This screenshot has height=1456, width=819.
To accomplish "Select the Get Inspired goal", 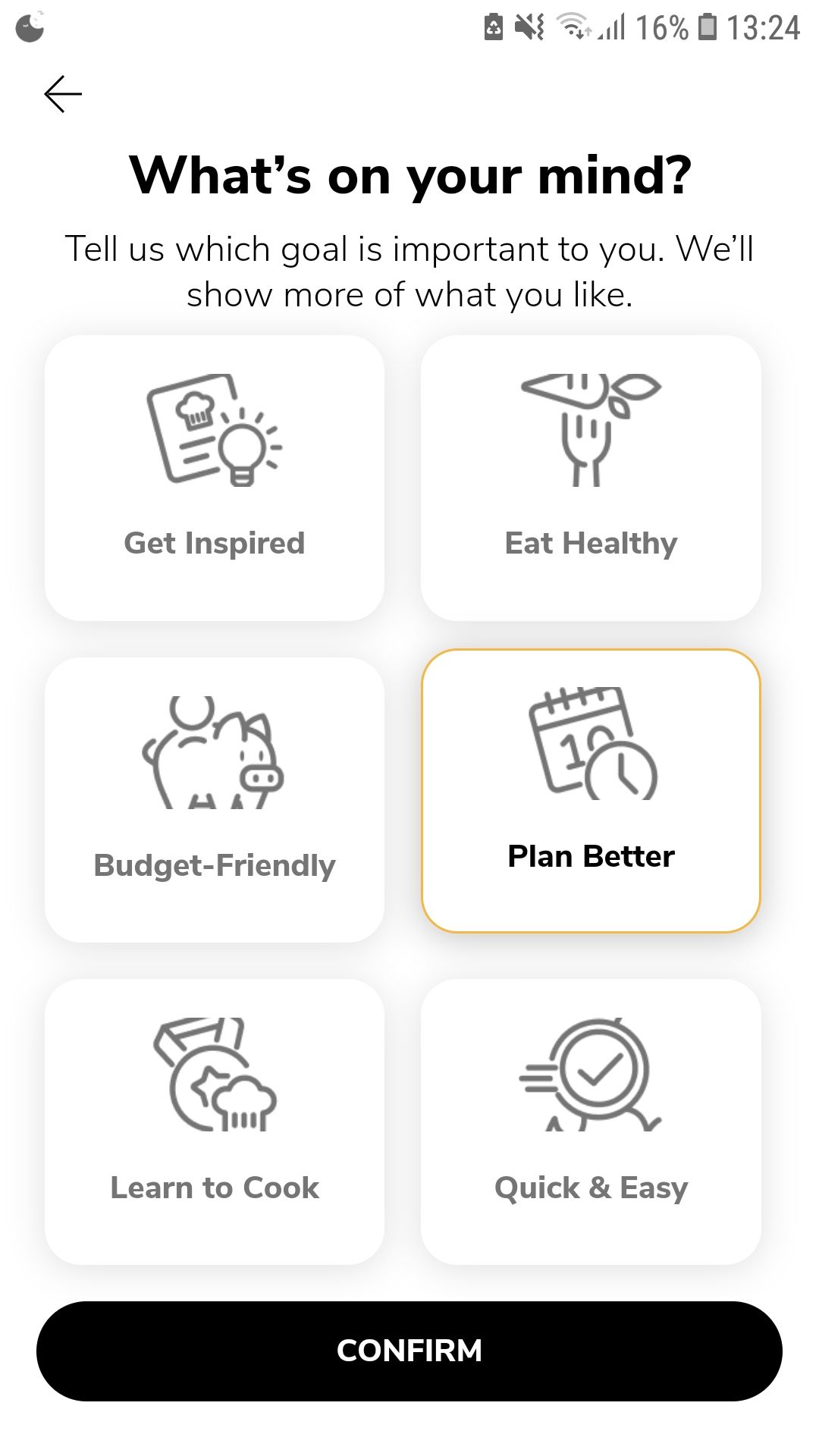I will coord(215,478).
